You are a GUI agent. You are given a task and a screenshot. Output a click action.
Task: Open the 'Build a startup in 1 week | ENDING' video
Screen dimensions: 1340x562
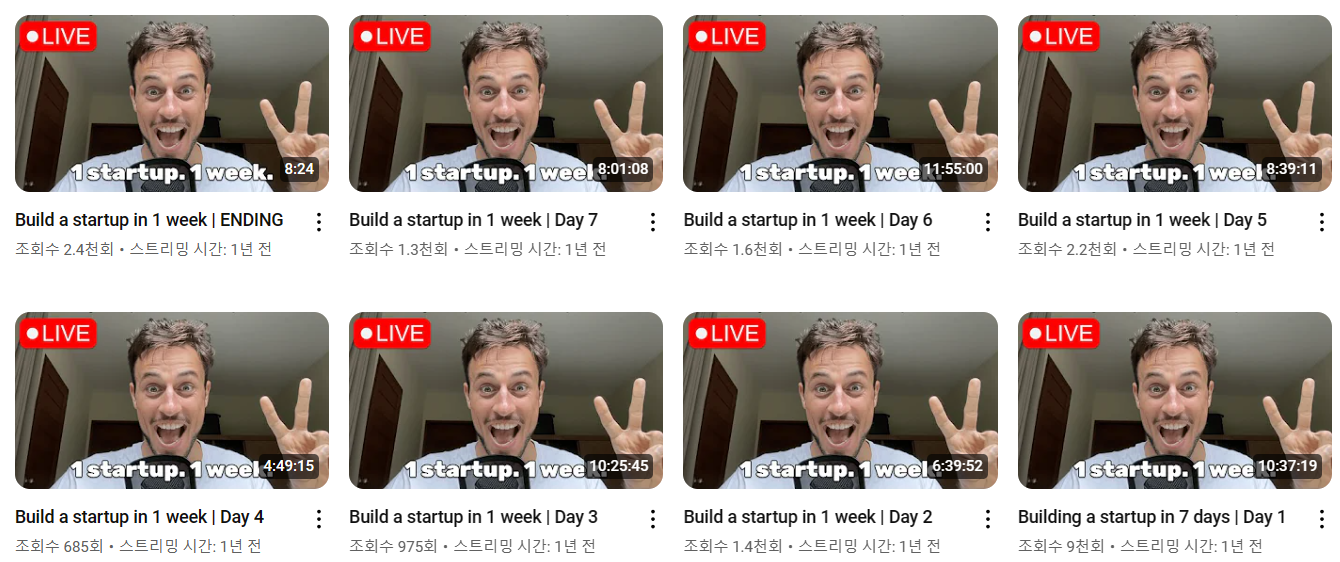(x=172, y=104)
